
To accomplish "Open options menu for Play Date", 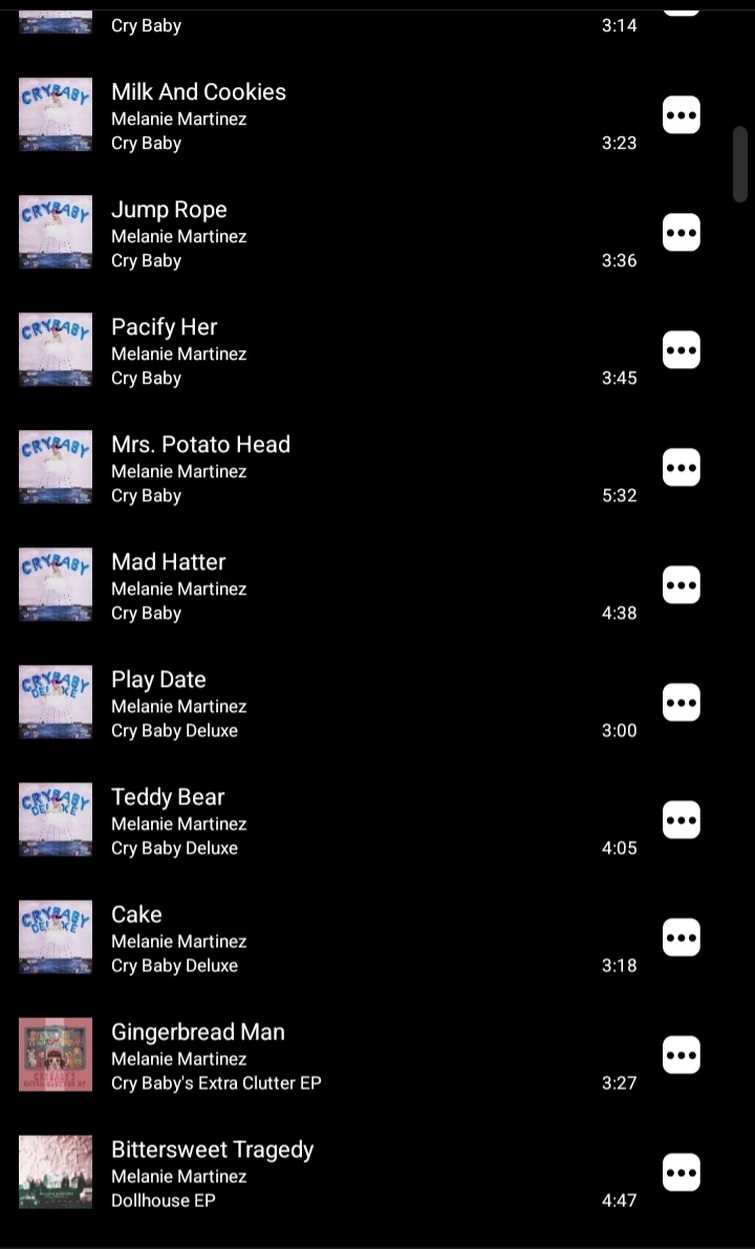I will (x=681, y=702).
